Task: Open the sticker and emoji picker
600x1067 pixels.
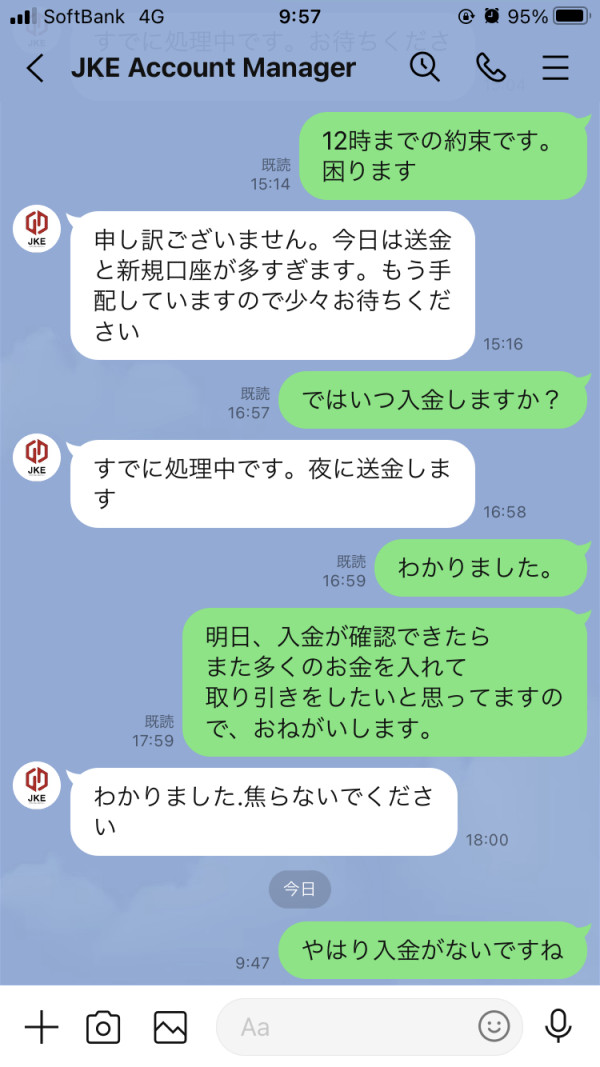Action: point(494,1026)
